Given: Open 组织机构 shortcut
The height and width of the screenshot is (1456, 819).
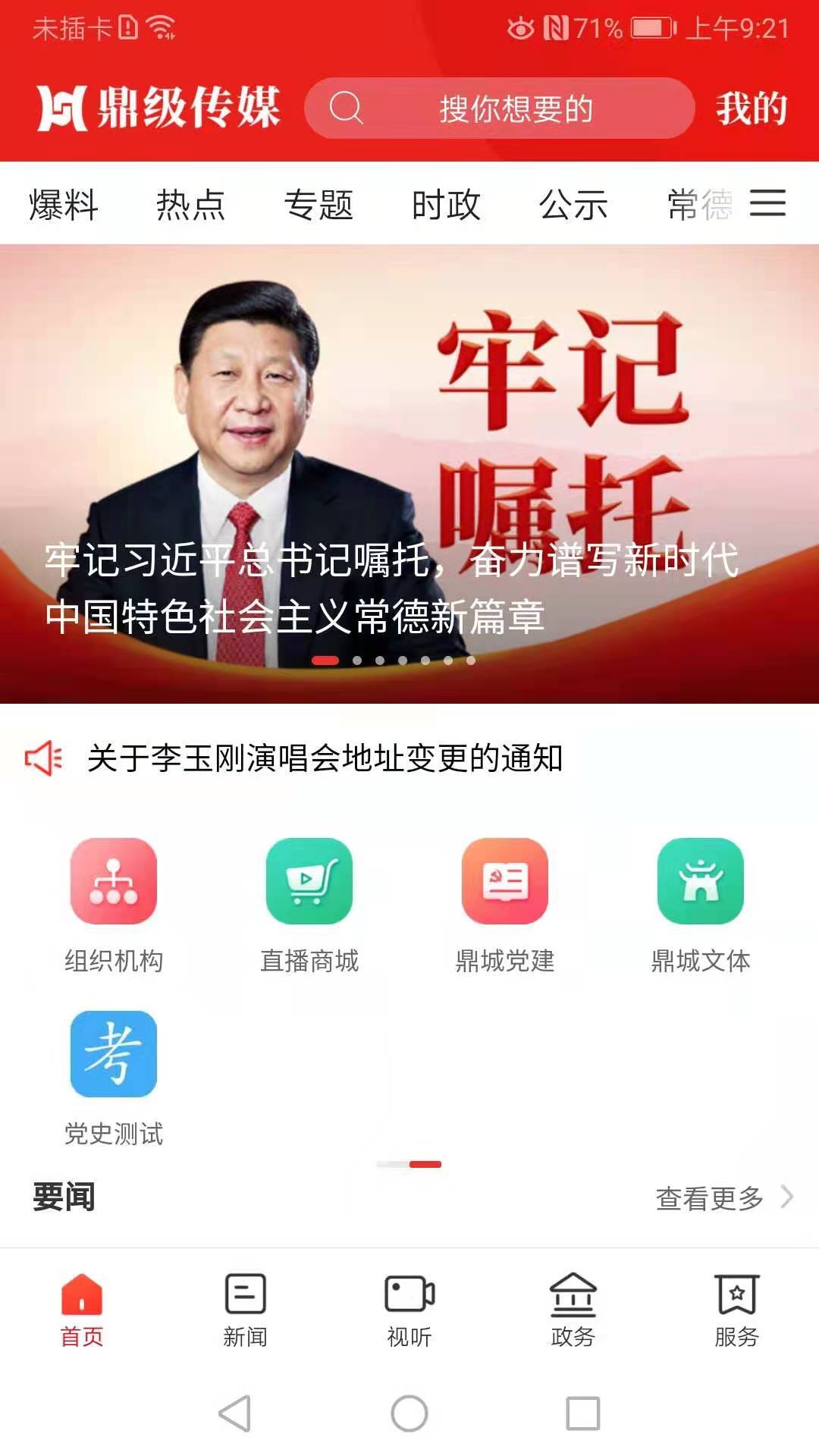Looking at the screenshot, I should coord(114,904).
